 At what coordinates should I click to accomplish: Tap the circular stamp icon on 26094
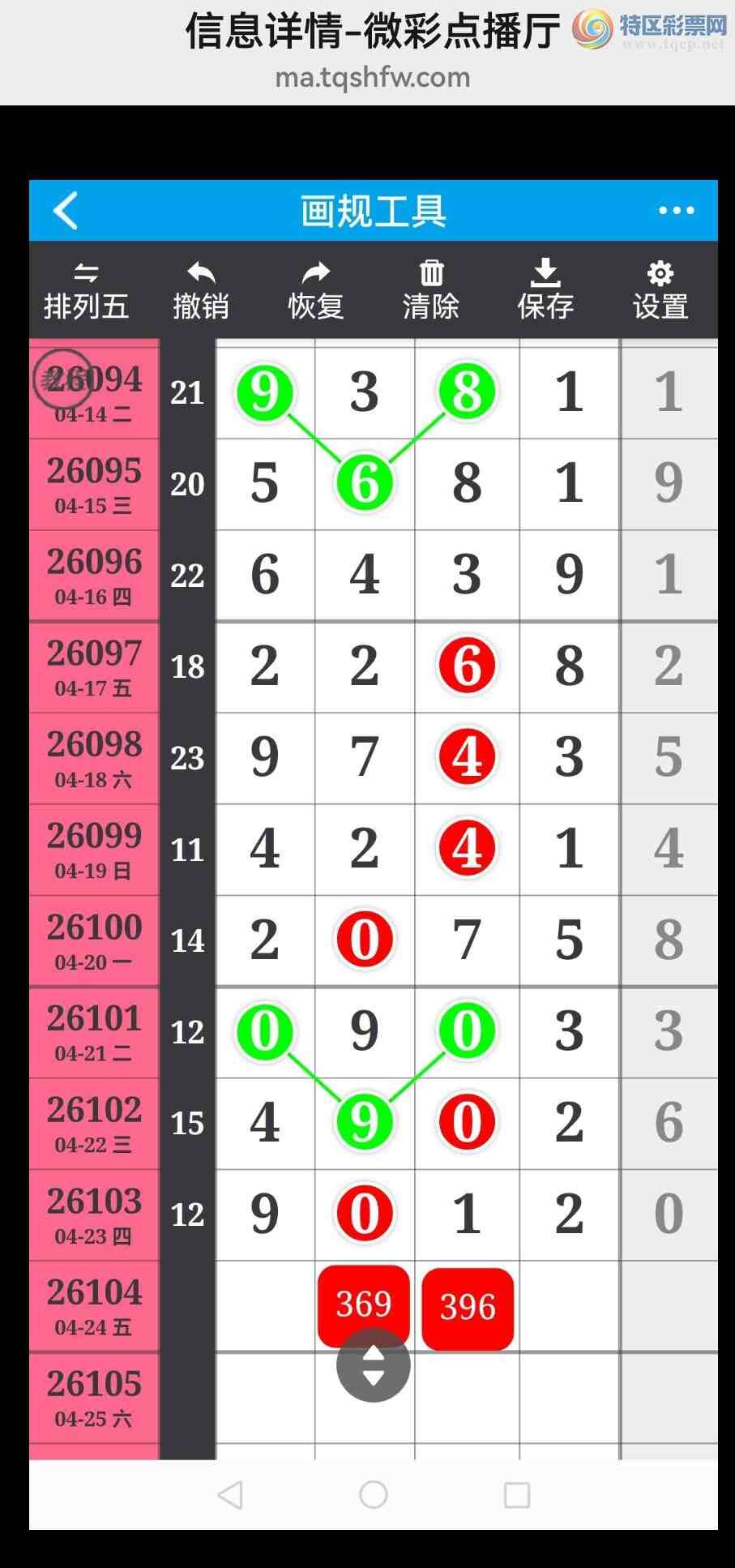pyautogui.click(x=62, y=379)
